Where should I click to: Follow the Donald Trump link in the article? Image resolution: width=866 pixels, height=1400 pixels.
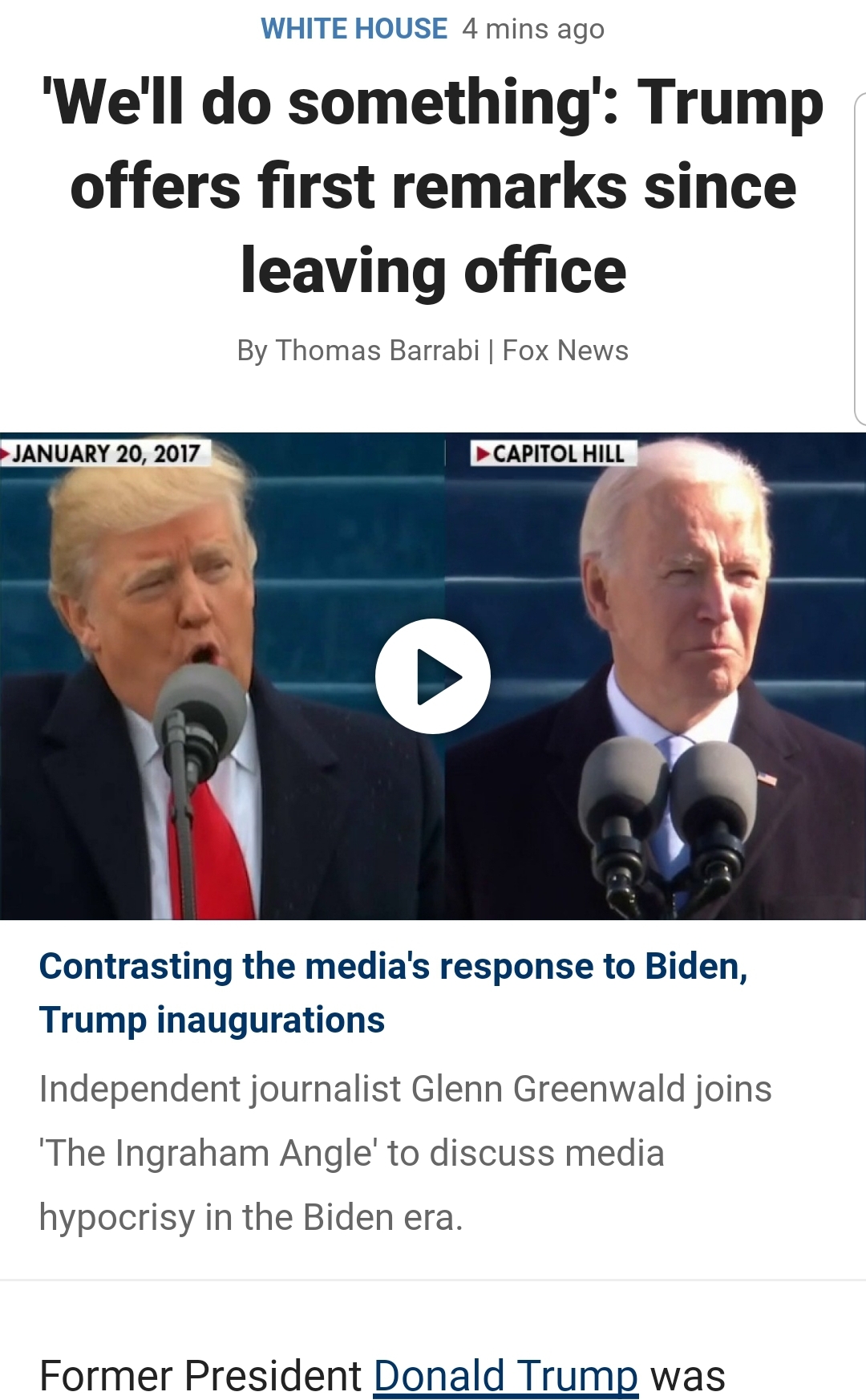pyautogui.click(x=506, y=1376)
